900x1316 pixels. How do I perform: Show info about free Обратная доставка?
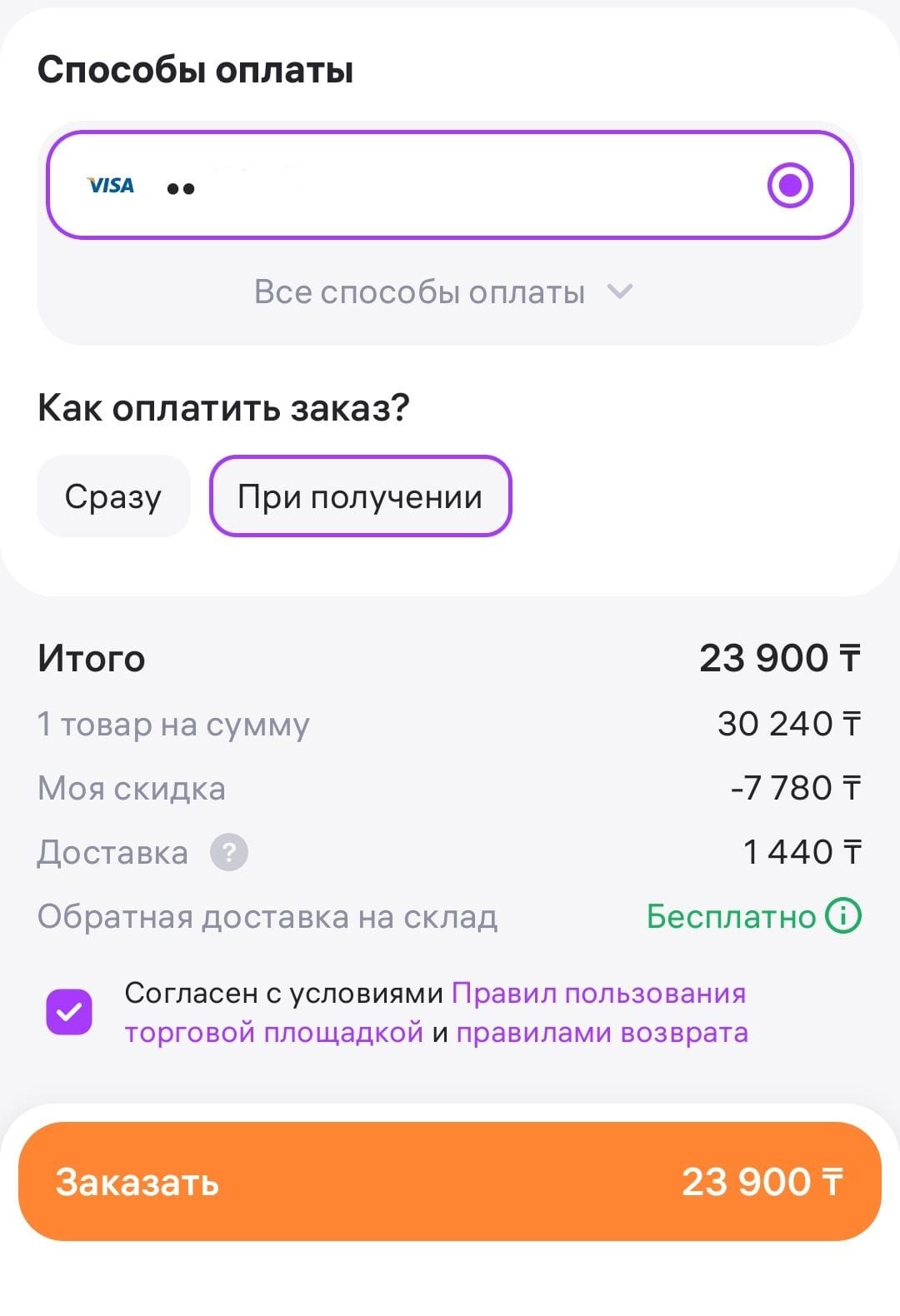[843, 916]
